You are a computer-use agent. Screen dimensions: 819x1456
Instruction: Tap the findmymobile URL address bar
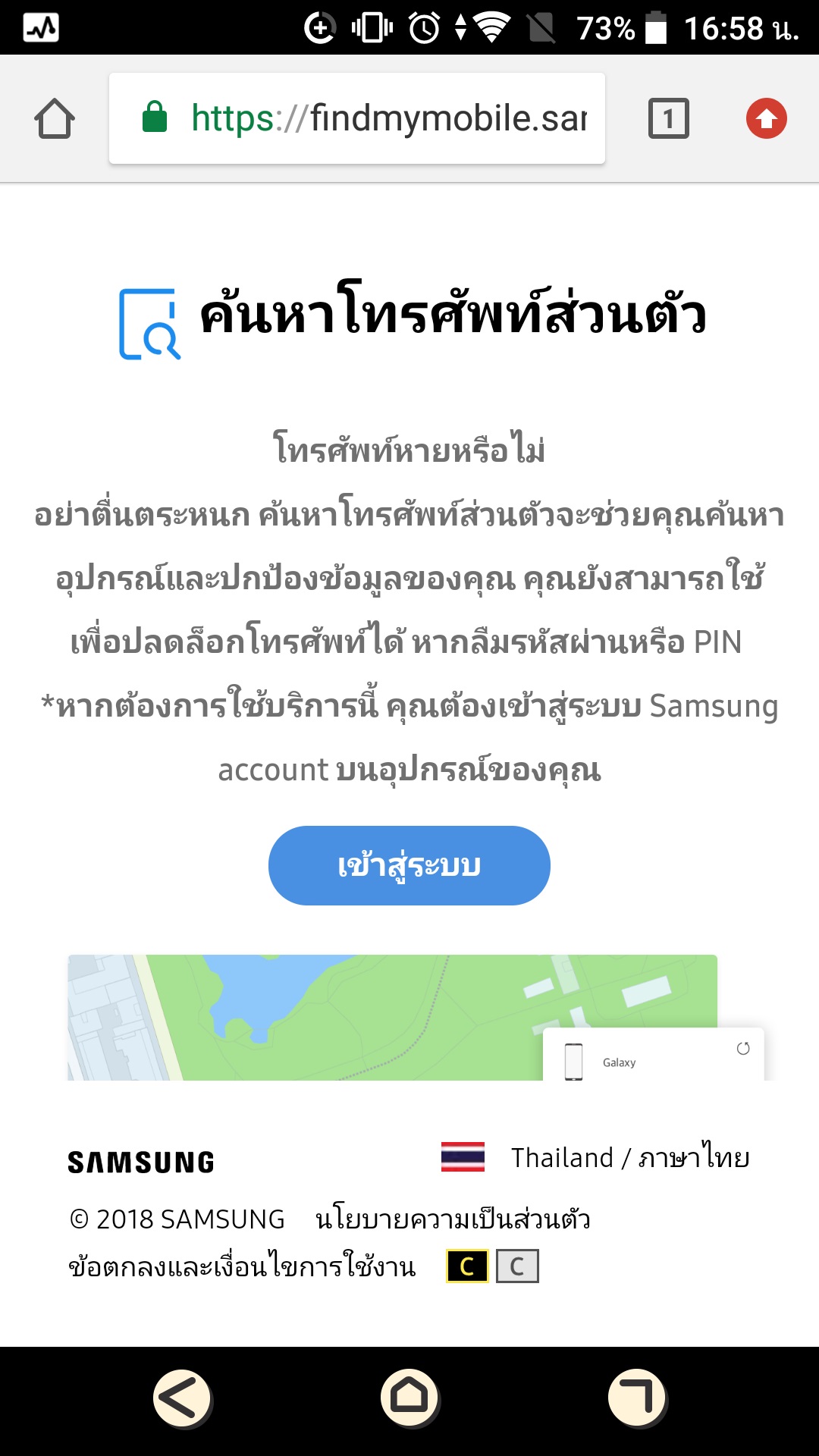click(x=356, y=119)
